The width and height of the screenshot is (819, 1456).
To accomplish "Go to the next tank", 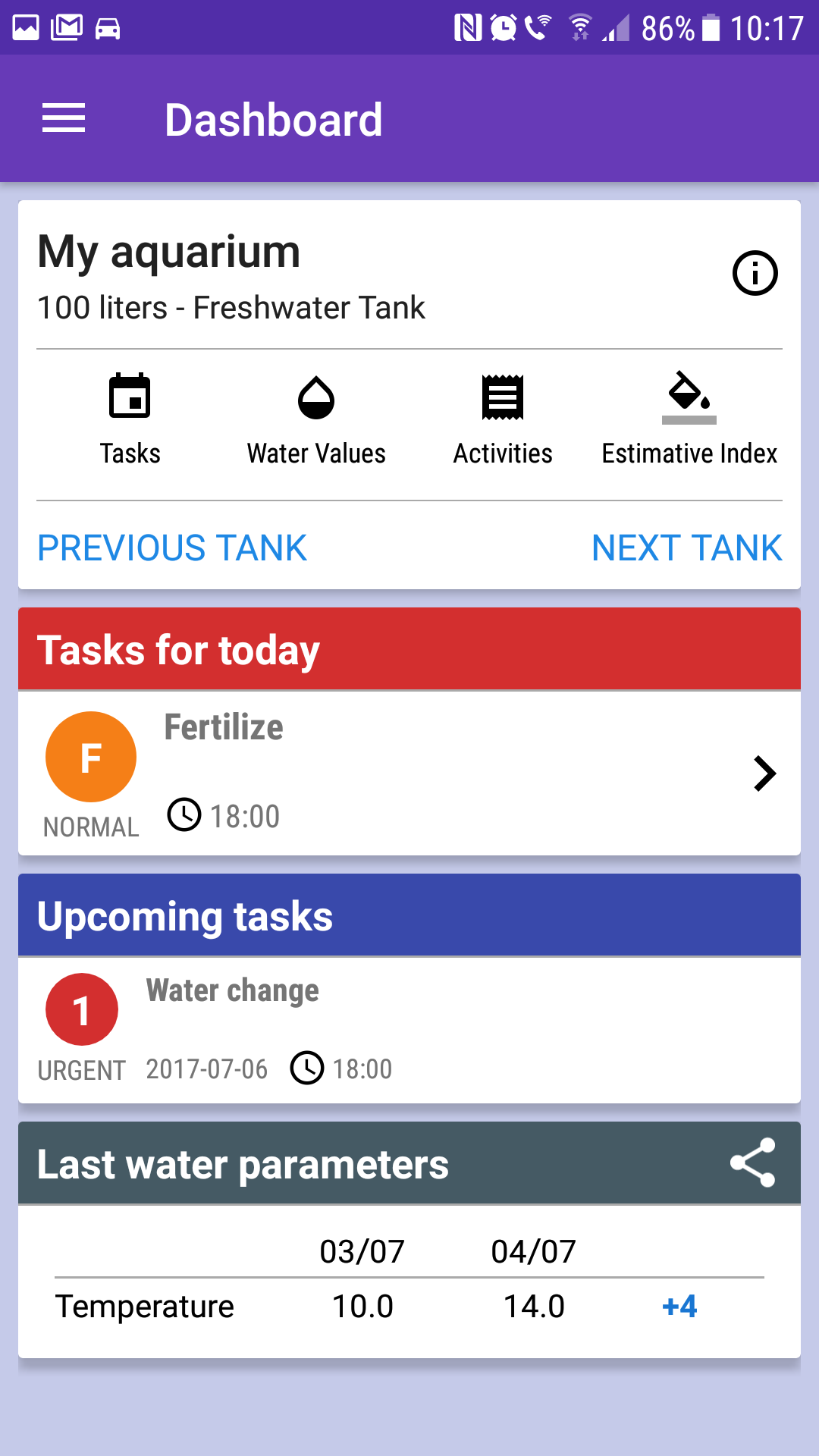I will tap(687, 548).
